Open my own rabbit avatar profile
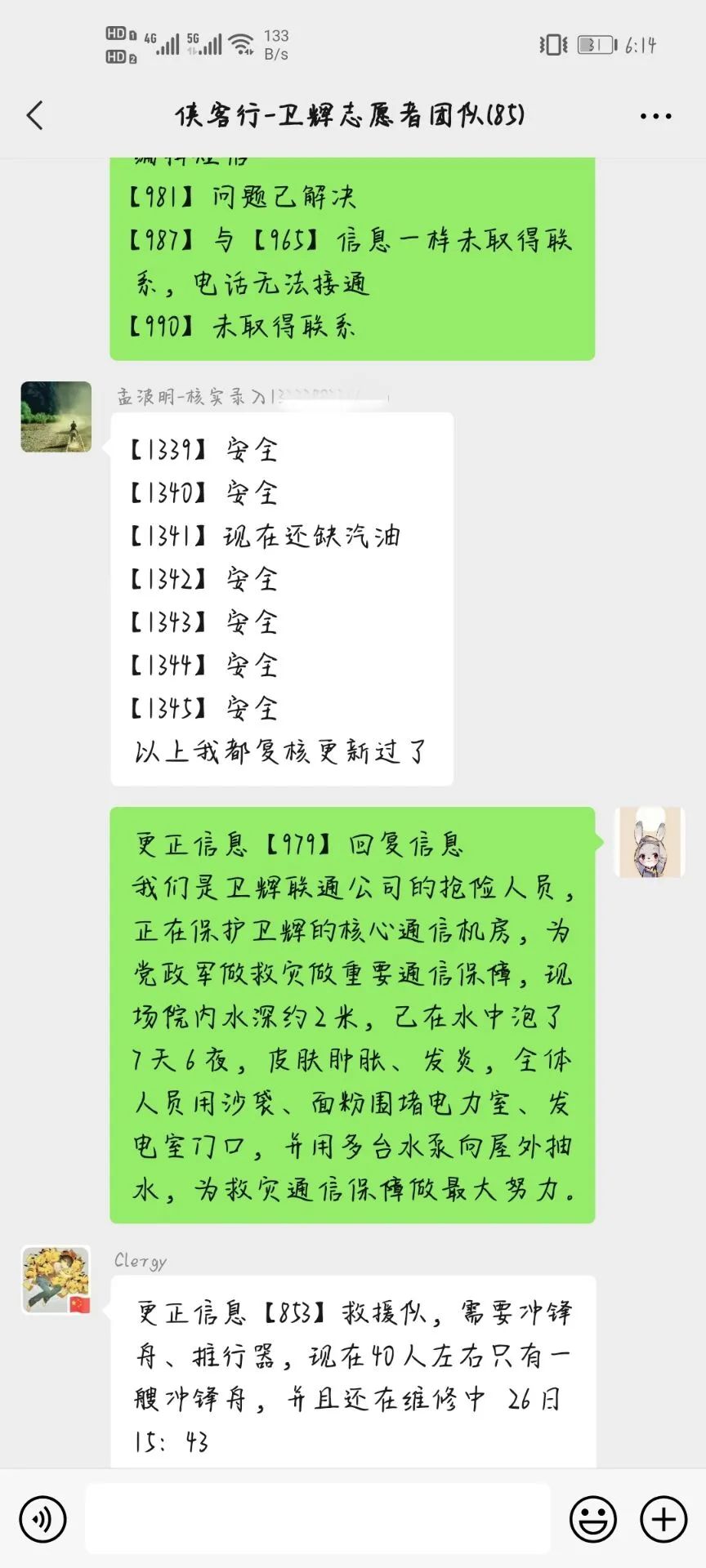The width and height of the screenshot is (706, 1568). pyautogui.click(x=650, y=843)
